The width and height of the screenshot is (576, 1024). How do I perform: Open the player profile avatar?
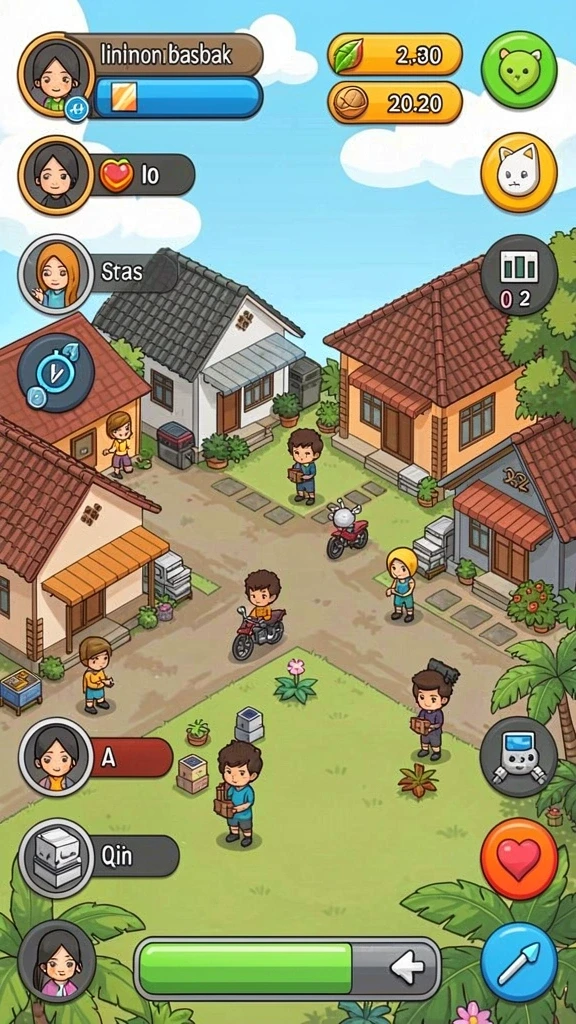[55, 77]
